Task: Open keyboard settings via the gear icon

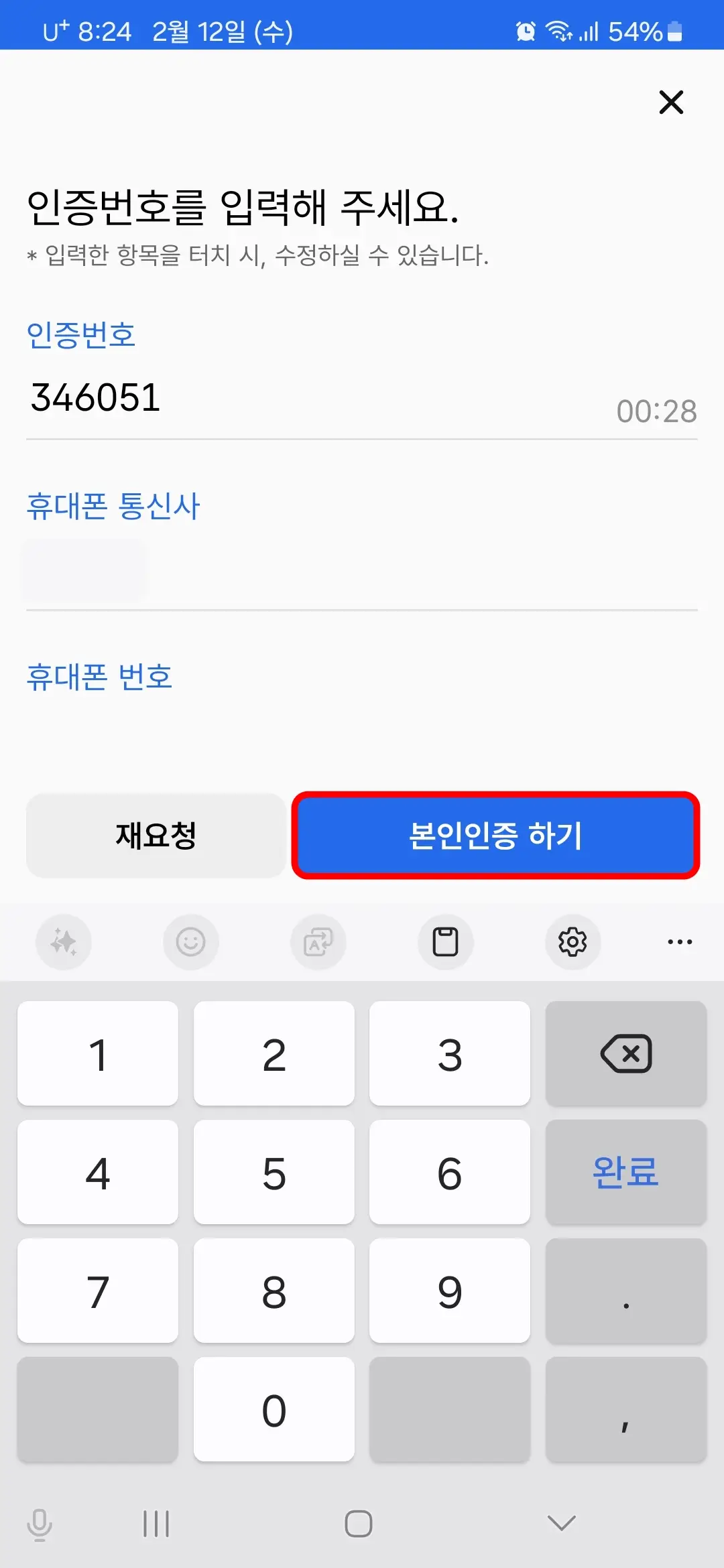Action: click(x=572, y=941)
